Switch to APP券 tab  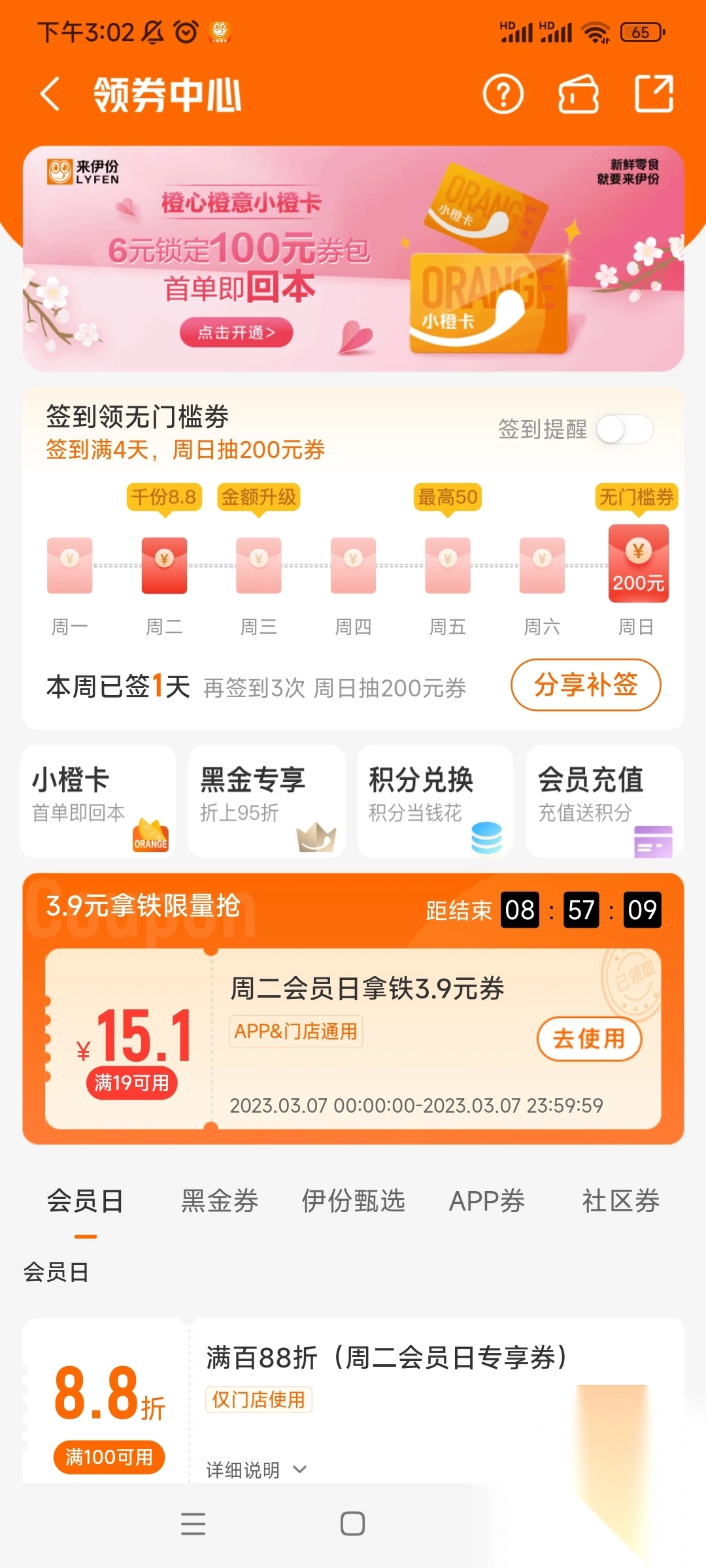487,1201
